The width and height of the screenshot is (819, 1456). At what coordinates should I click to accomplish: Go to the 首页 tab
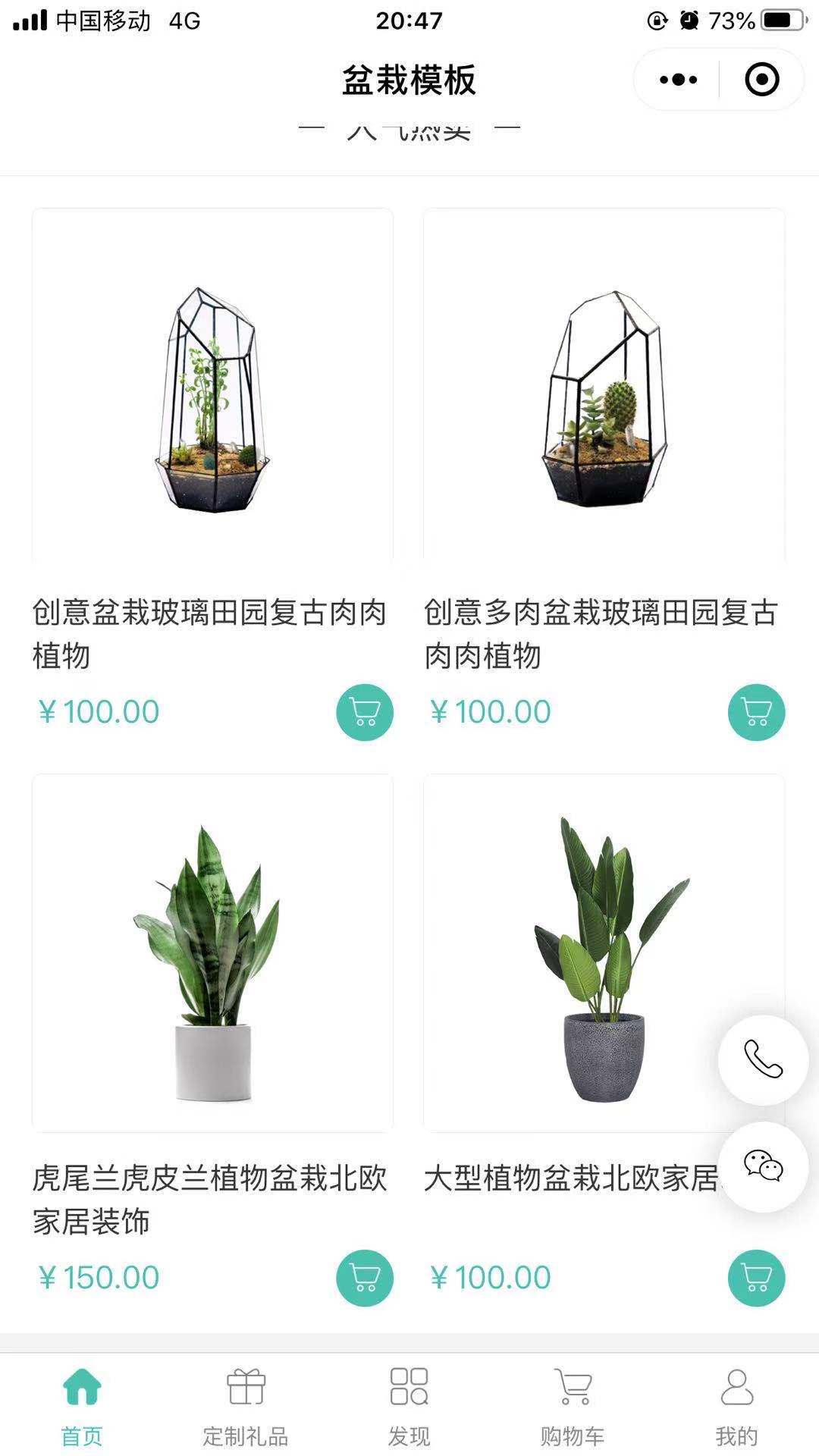click(x=82, y=1404)
